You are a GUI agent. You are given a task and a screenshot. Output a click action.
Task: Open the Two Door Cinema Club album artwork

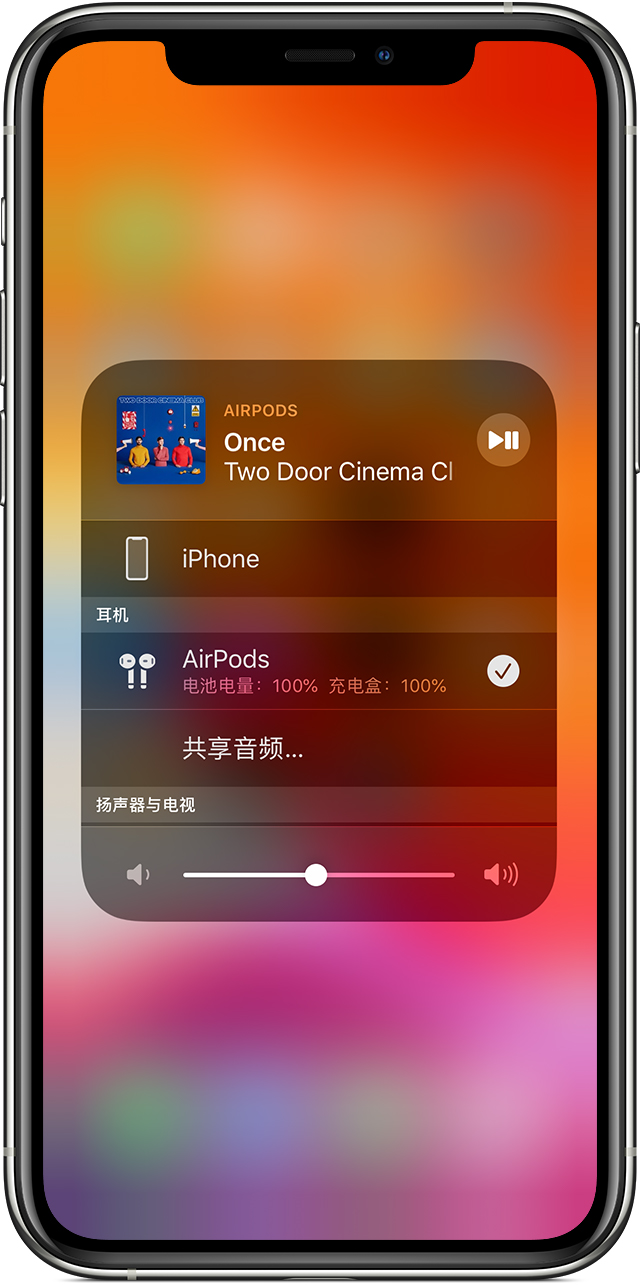(161, 440)
